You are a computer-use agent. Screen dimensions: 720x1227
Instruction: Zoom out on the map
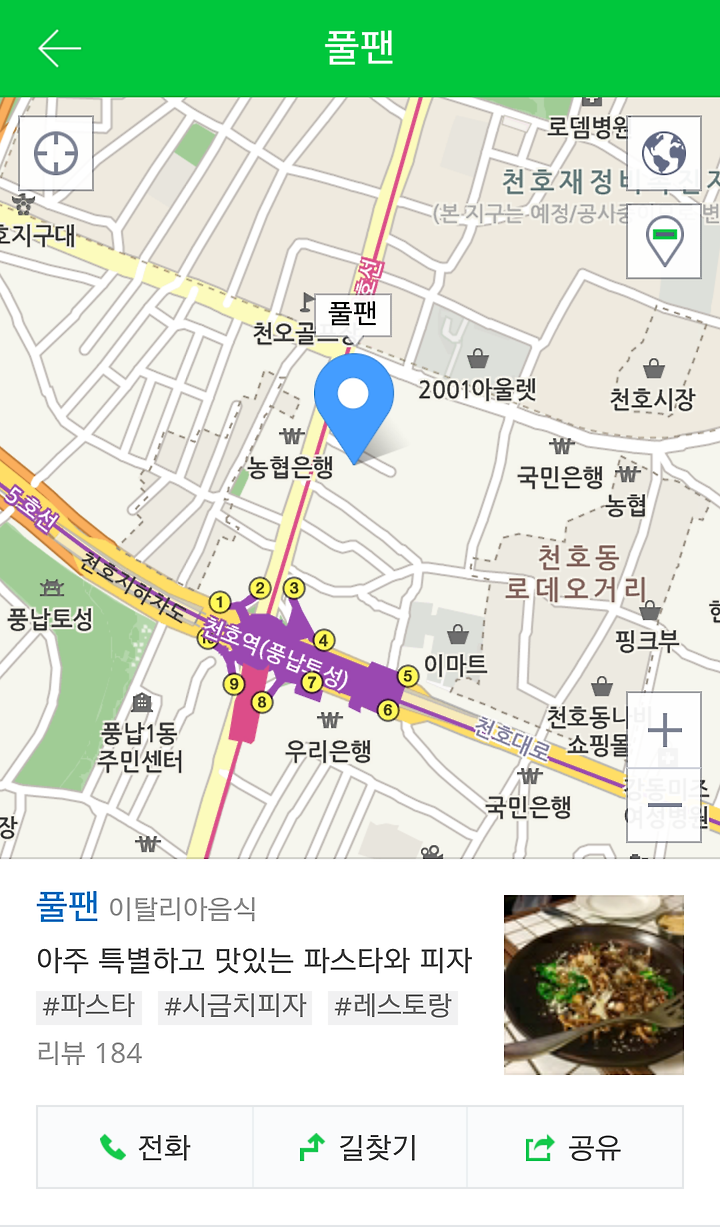664,806
